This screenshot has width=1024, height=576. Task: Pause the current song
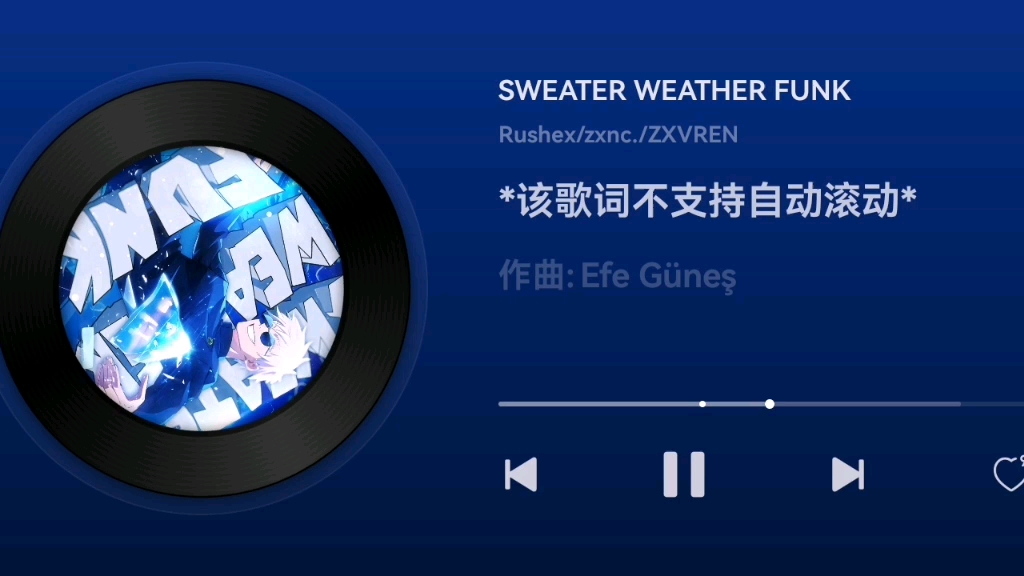point(684,474)
